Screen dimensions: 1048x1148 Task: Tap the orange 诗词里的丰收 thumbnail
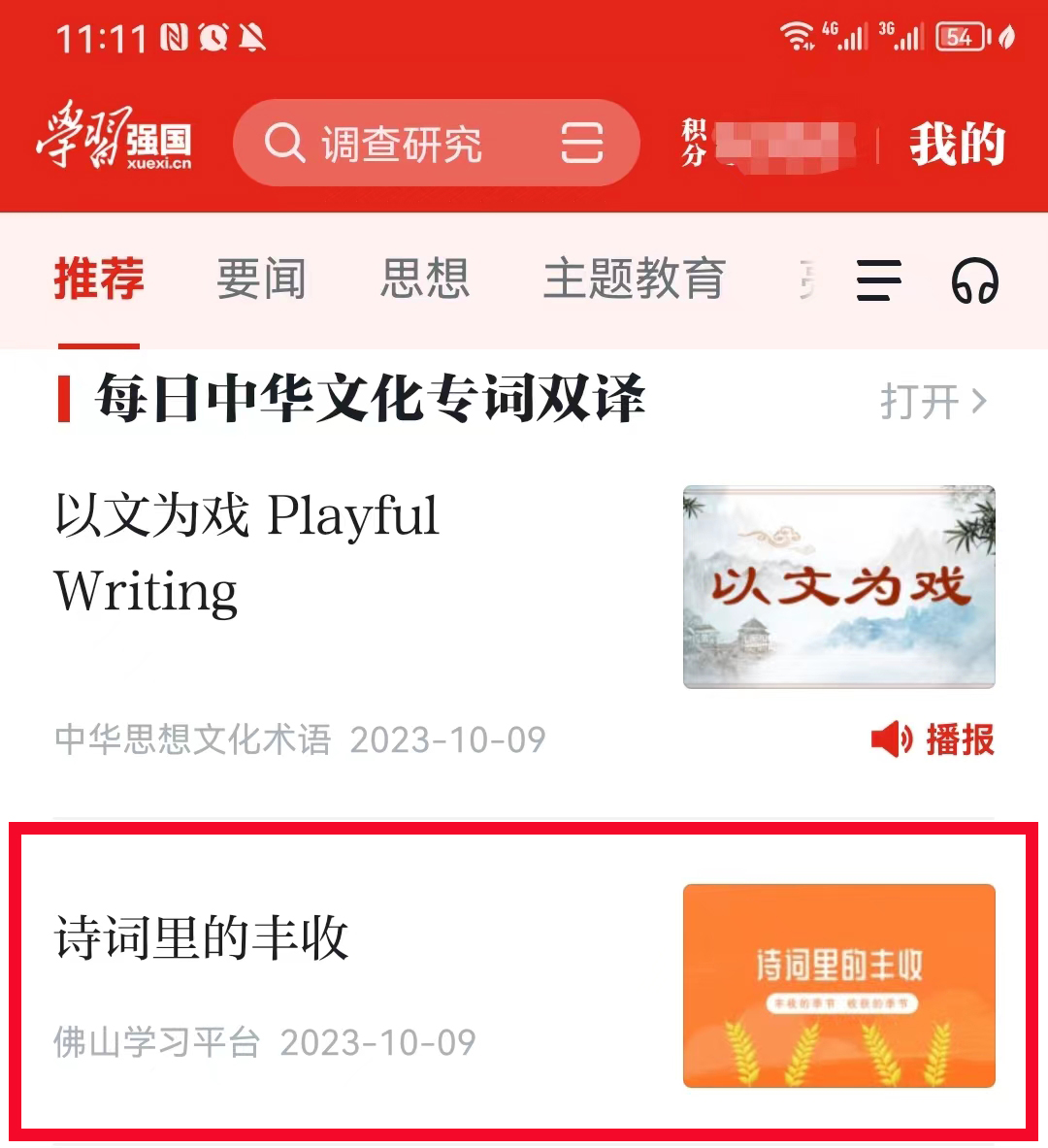pos(839,986)
